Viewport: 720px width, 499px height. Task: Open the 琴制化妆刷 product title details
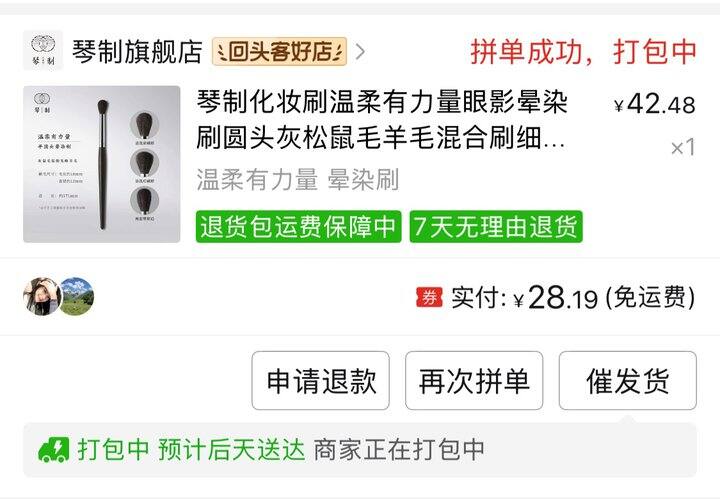pos(383,119)
